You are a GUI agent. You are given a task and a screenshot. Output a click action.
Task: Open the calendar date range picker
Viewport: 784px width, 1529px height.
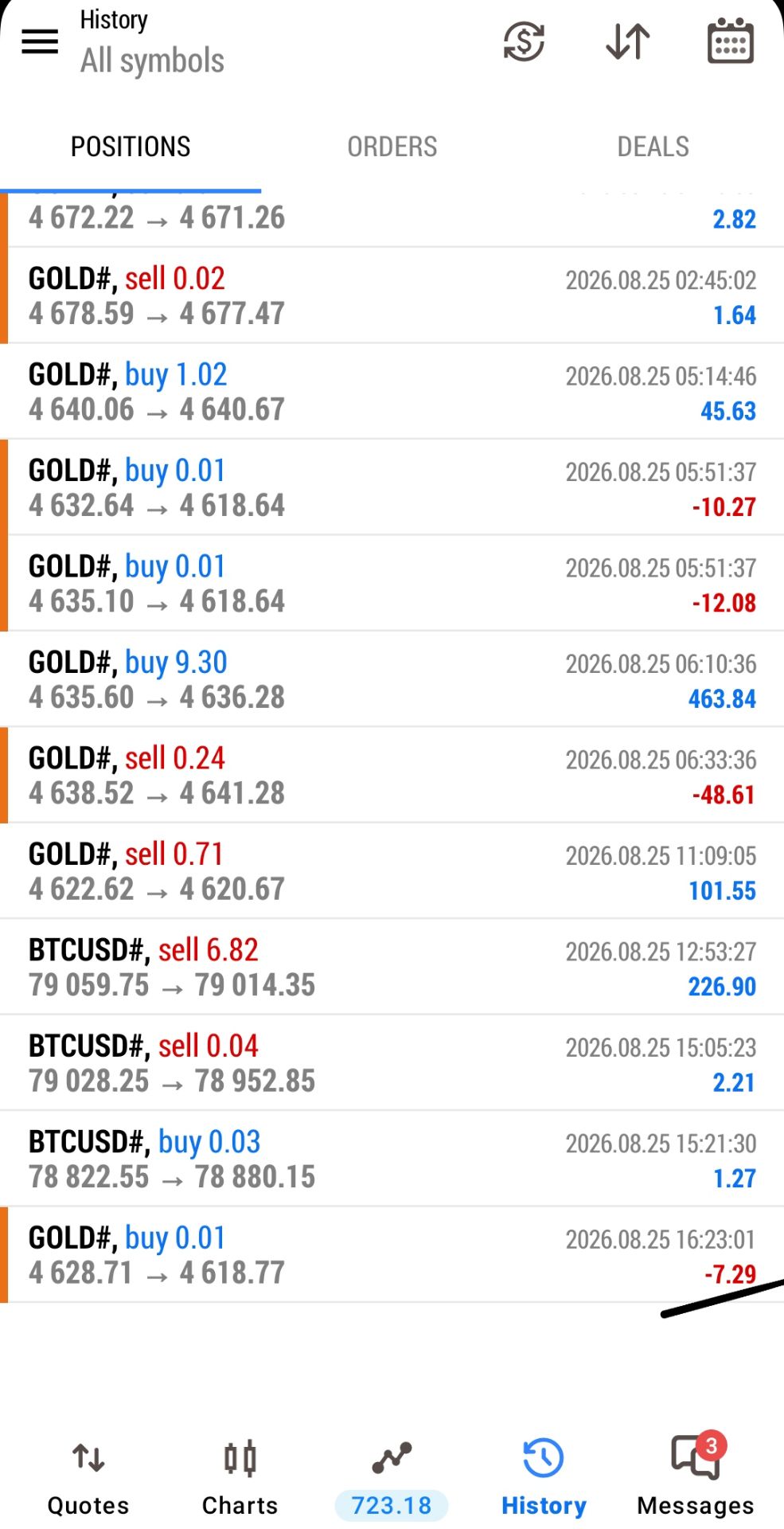coord(731,41)
